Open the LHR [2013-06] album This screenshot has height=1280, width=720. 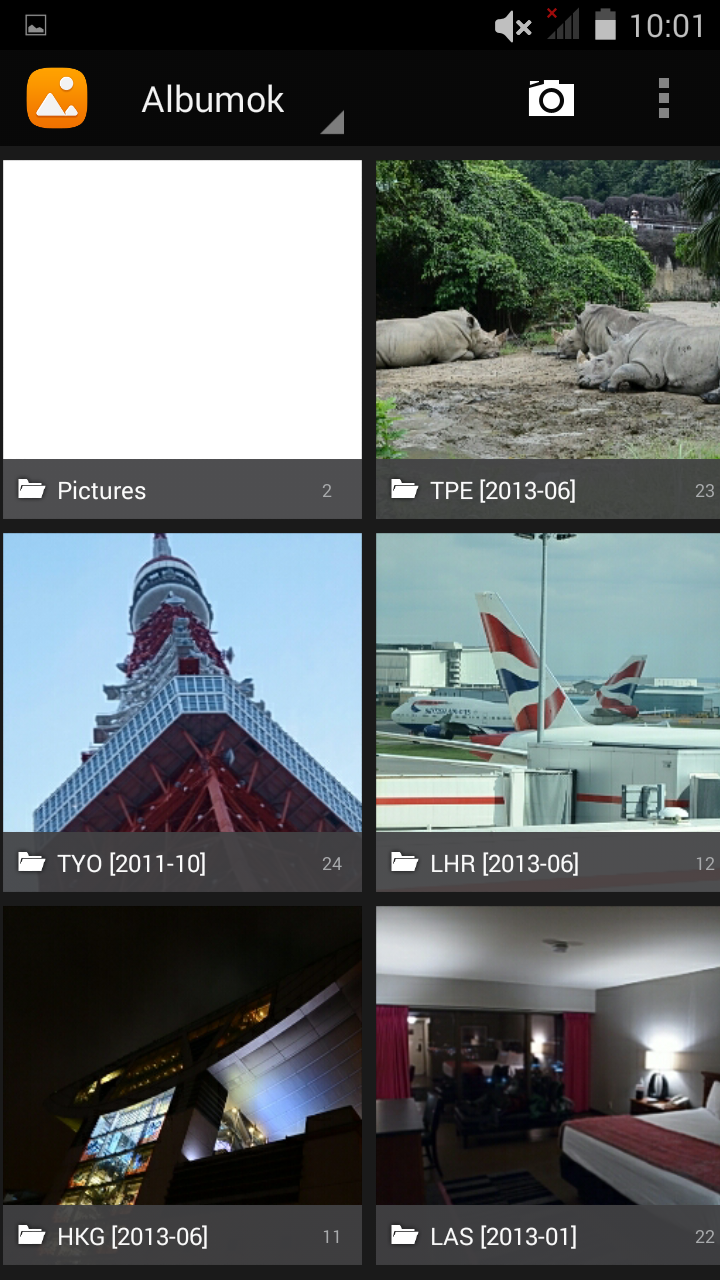(x=547, y=711)
